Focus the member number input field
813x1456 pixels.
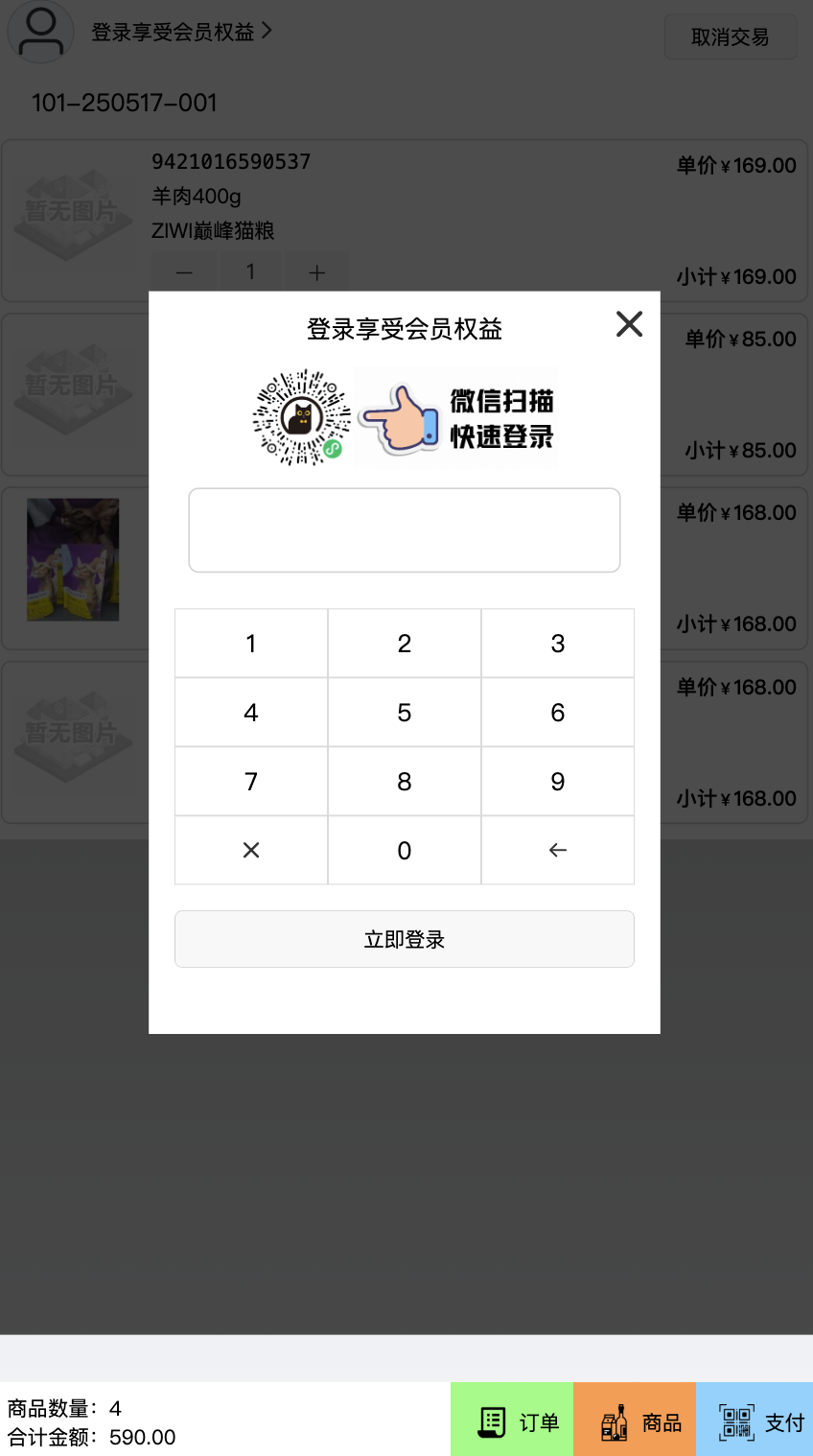(404, 530)
